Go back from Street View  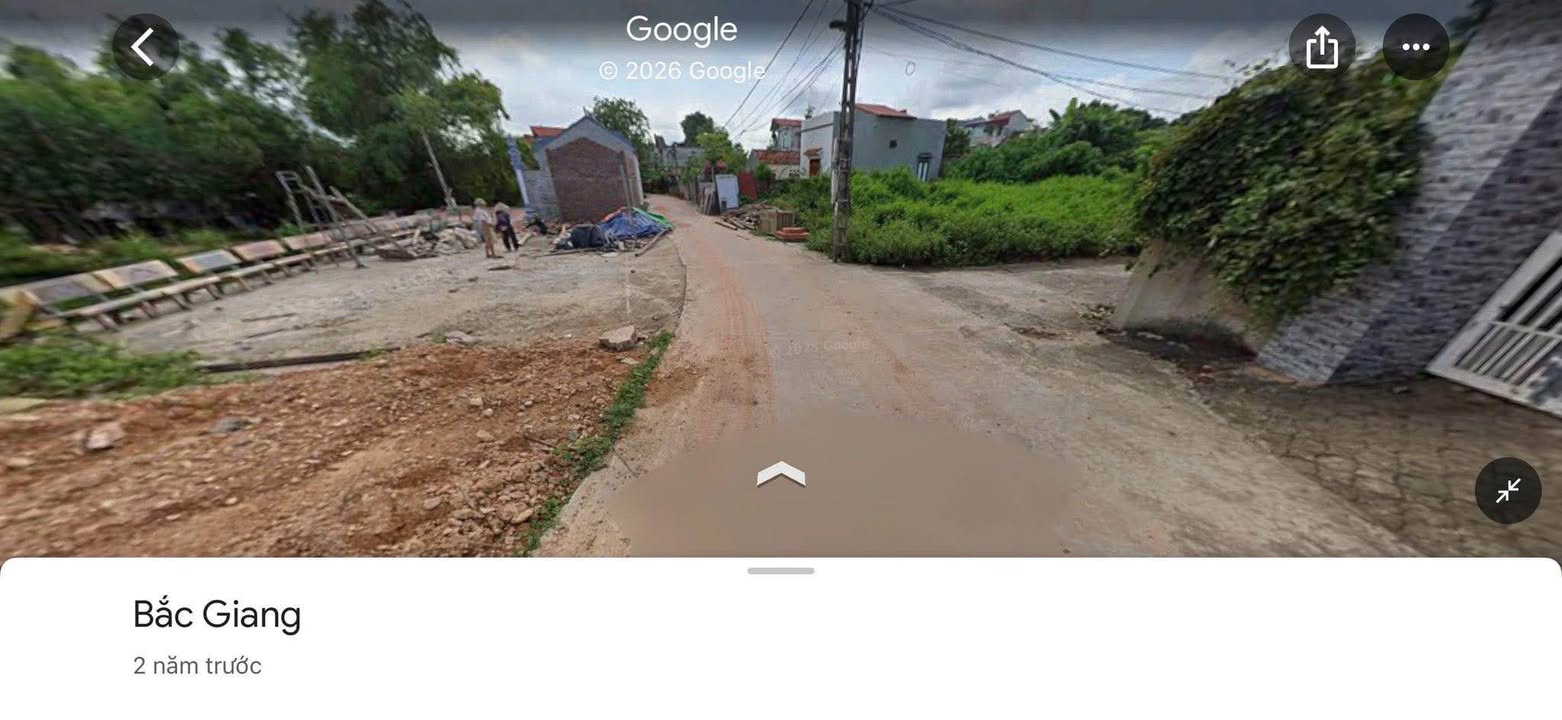click(145, 47)
